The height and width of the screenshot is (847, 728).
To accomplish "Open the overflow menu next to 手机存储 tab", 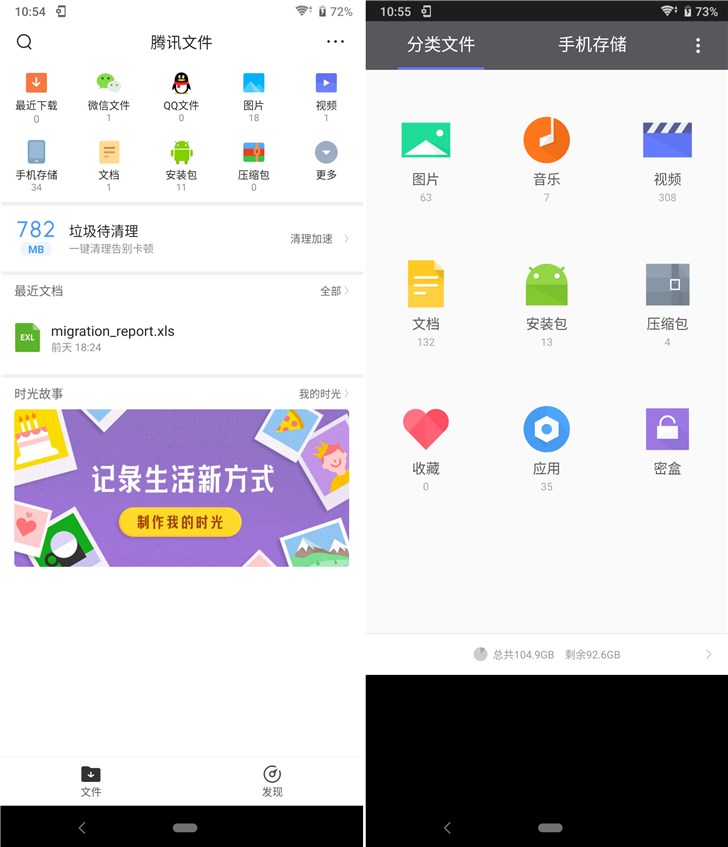I will 698,45.
